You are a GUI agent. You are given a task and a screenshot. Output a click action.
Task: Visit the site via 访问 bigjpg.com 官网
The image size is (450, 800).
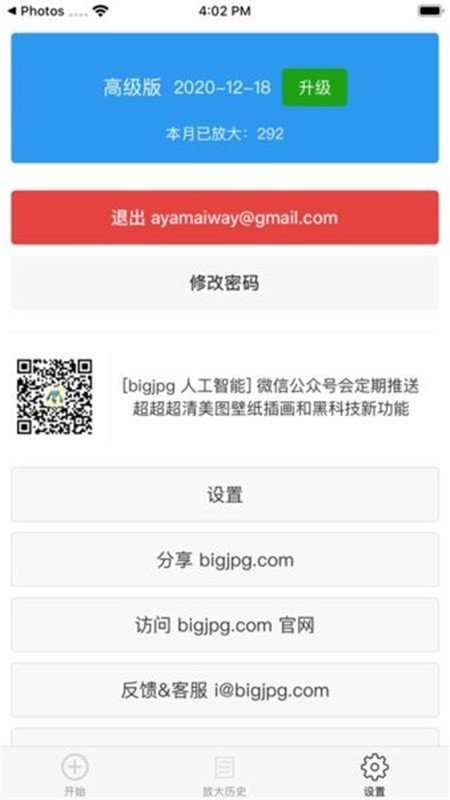point(224,625)
